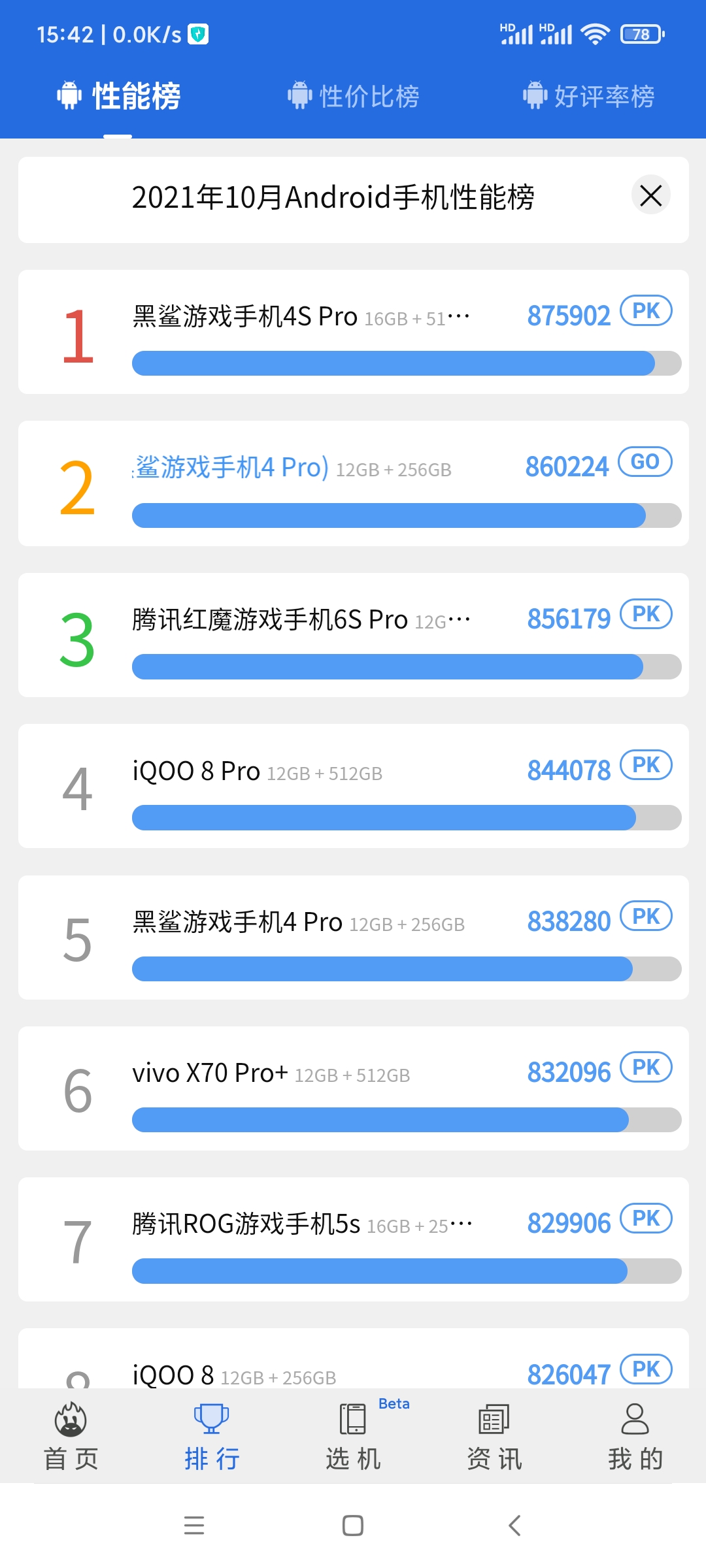Switch to the 性价比榜 tab
706x1568 pixels.
[354, 96]
